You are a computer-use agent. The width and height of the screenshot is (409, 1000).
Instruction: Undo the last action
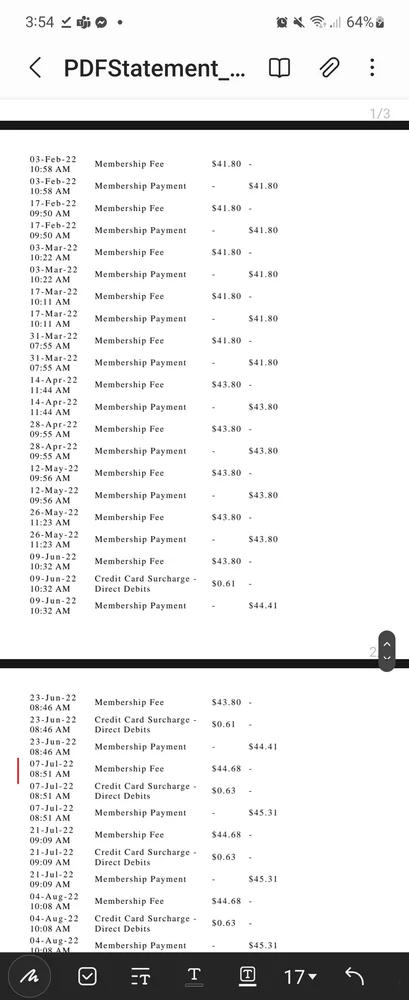[x=354, y=976]
